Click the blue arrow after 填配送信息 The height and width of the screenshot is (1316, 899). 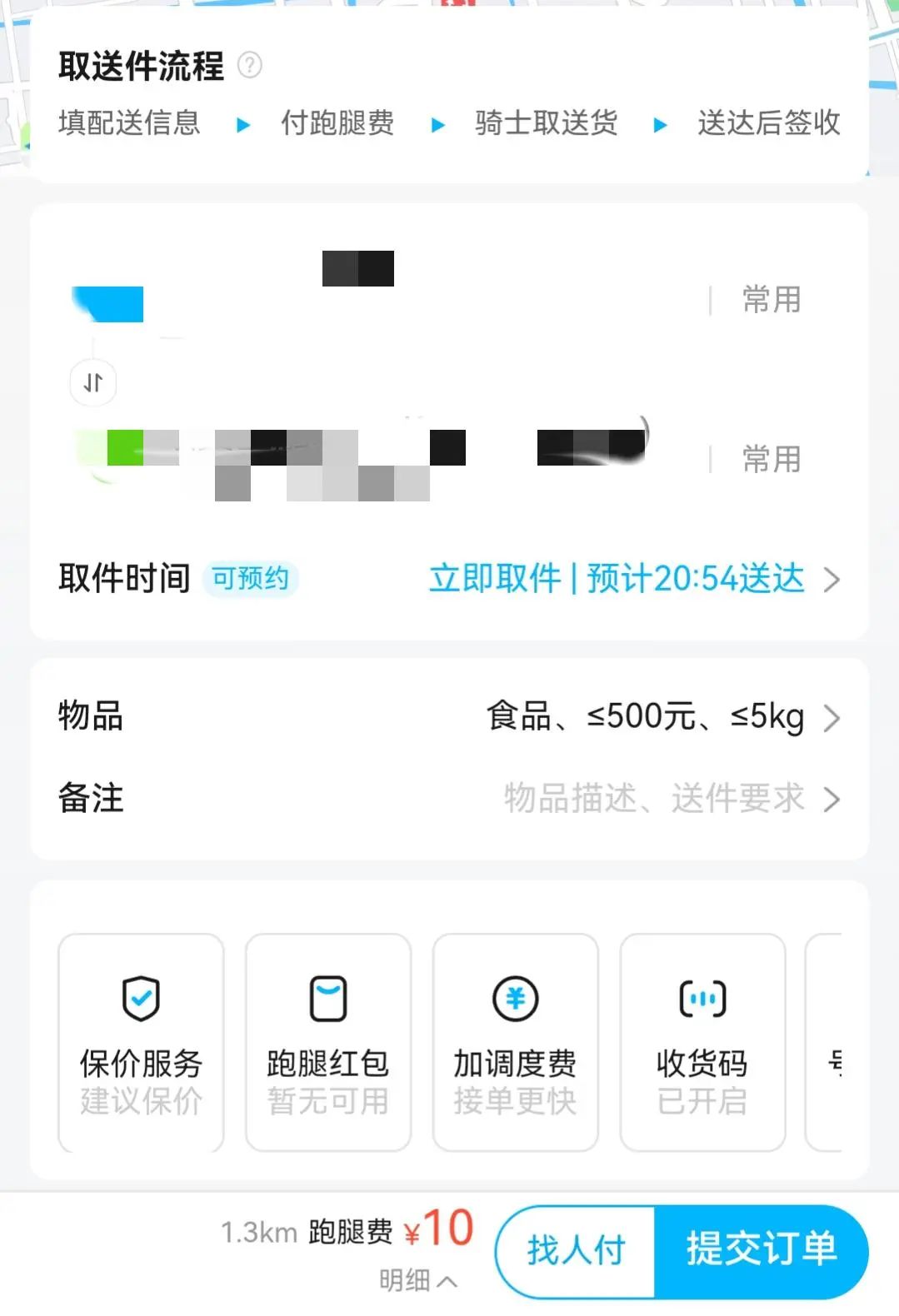point(242,125)
